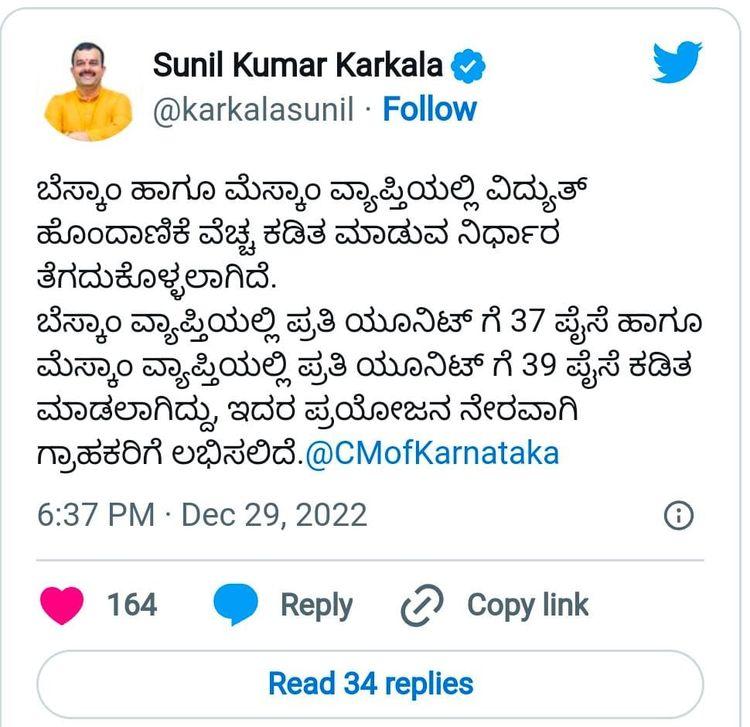Open the tweet info icon
The height and width of the screenshot is (727, 750).
678,515
